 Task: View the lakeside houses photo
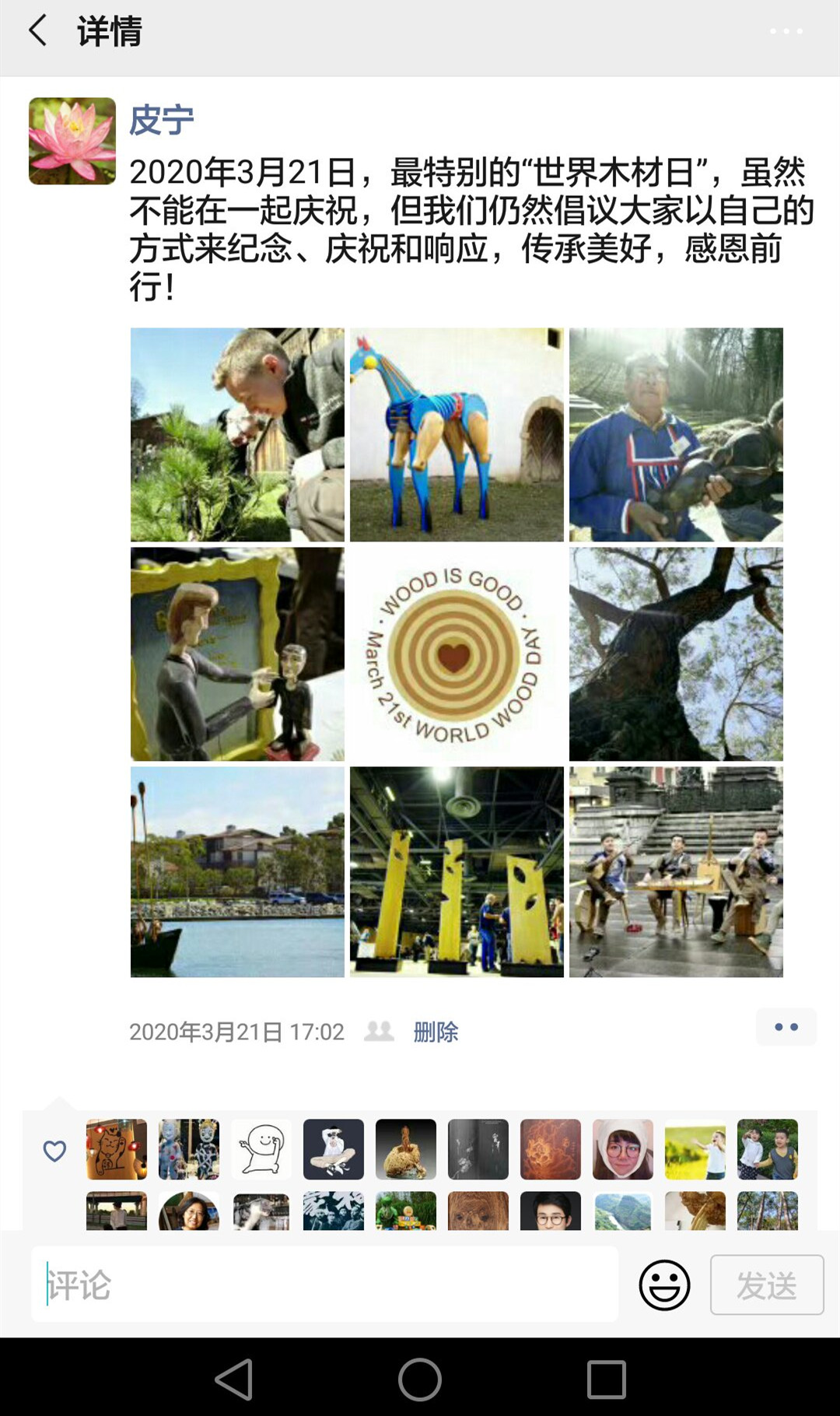[x=237, y=871]
